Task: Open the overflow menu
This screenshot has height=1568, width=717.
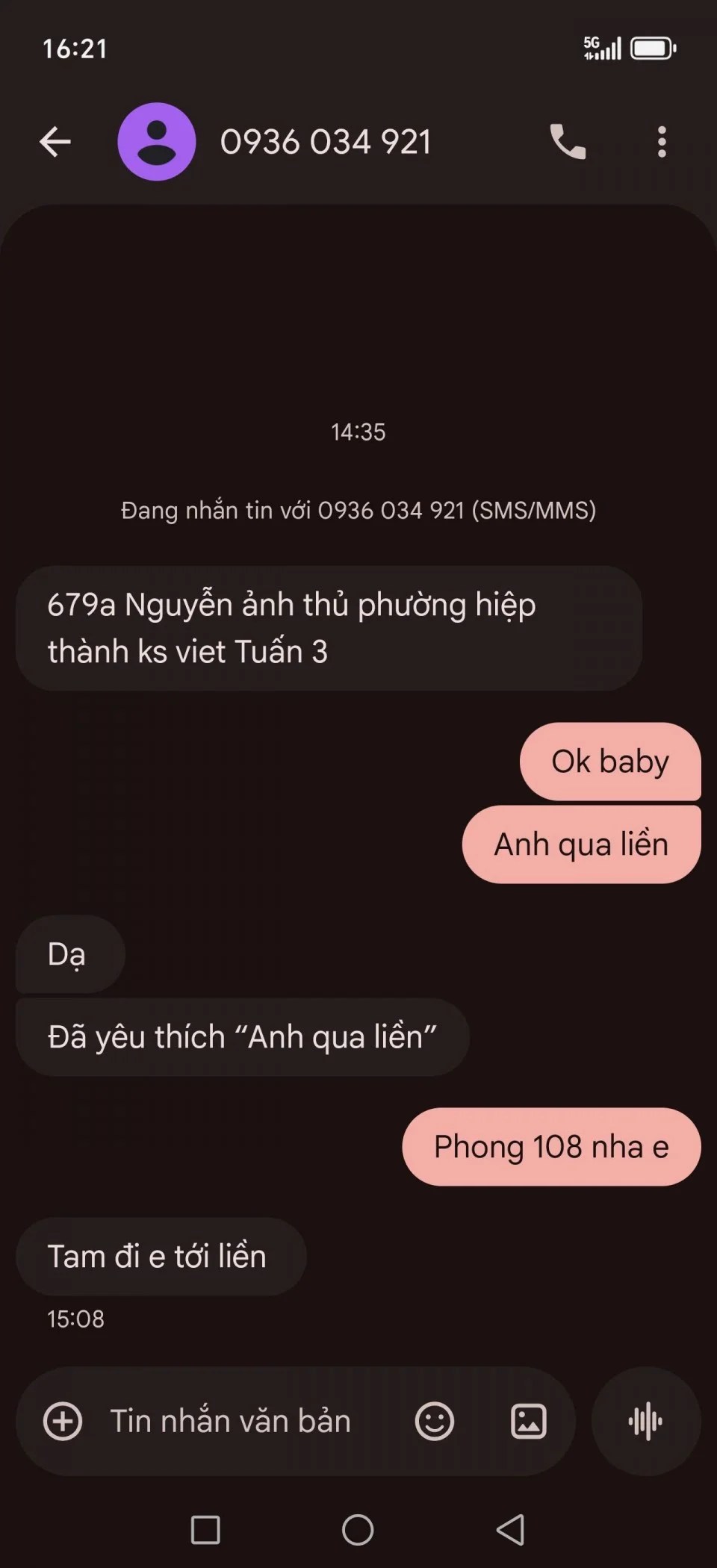Action: pos(662,142)
